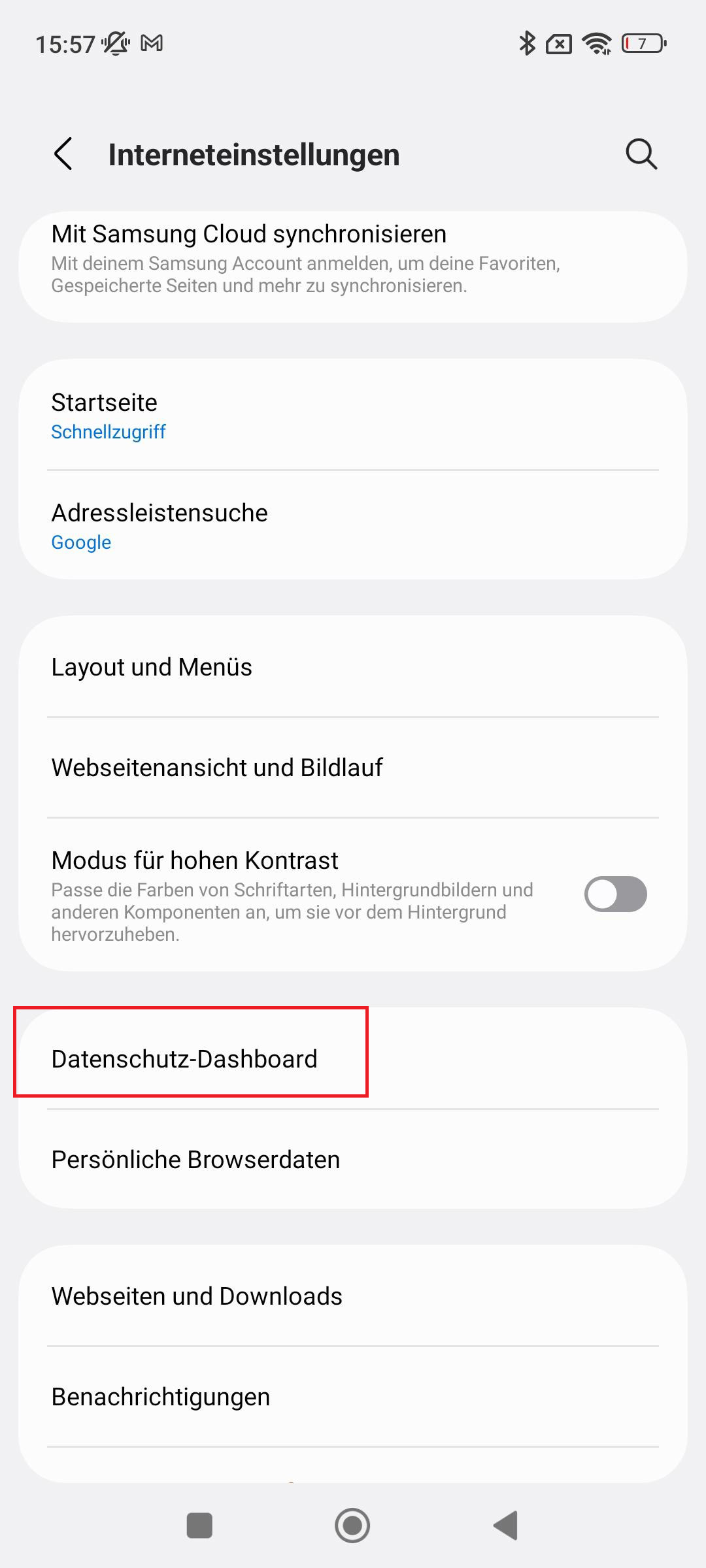Open Benachrichtigungen settings
The width and height of the screenshot is (706, 1568).
tap(353, 1397)
